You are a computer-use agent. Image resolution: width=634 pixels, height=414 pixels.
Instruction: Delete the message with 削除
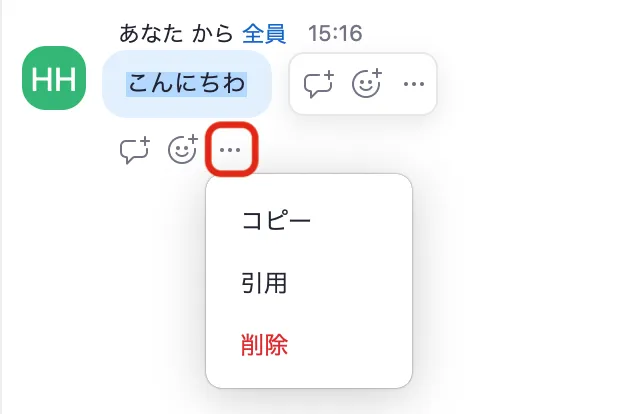tap(264, 346)
